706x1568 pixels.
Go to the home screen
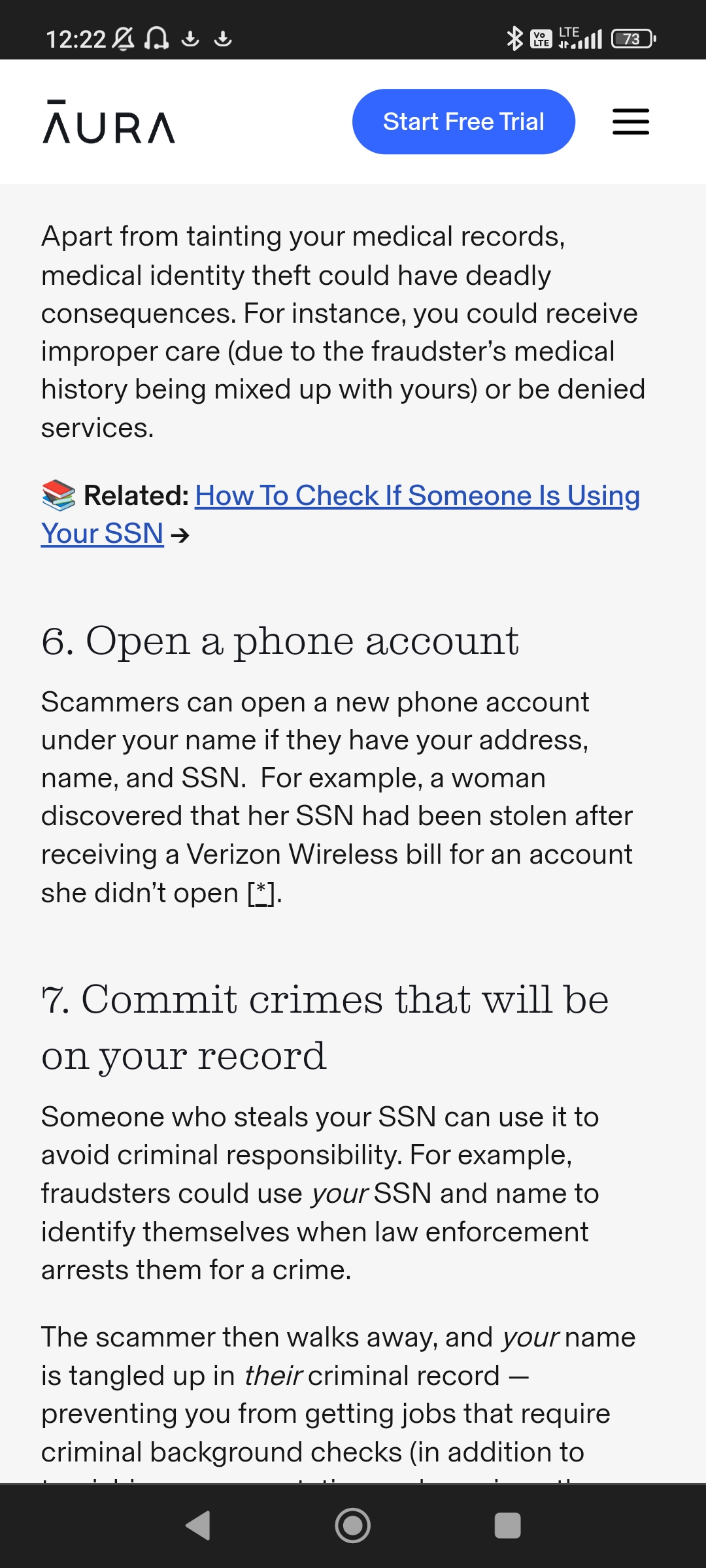point(353,1526)
